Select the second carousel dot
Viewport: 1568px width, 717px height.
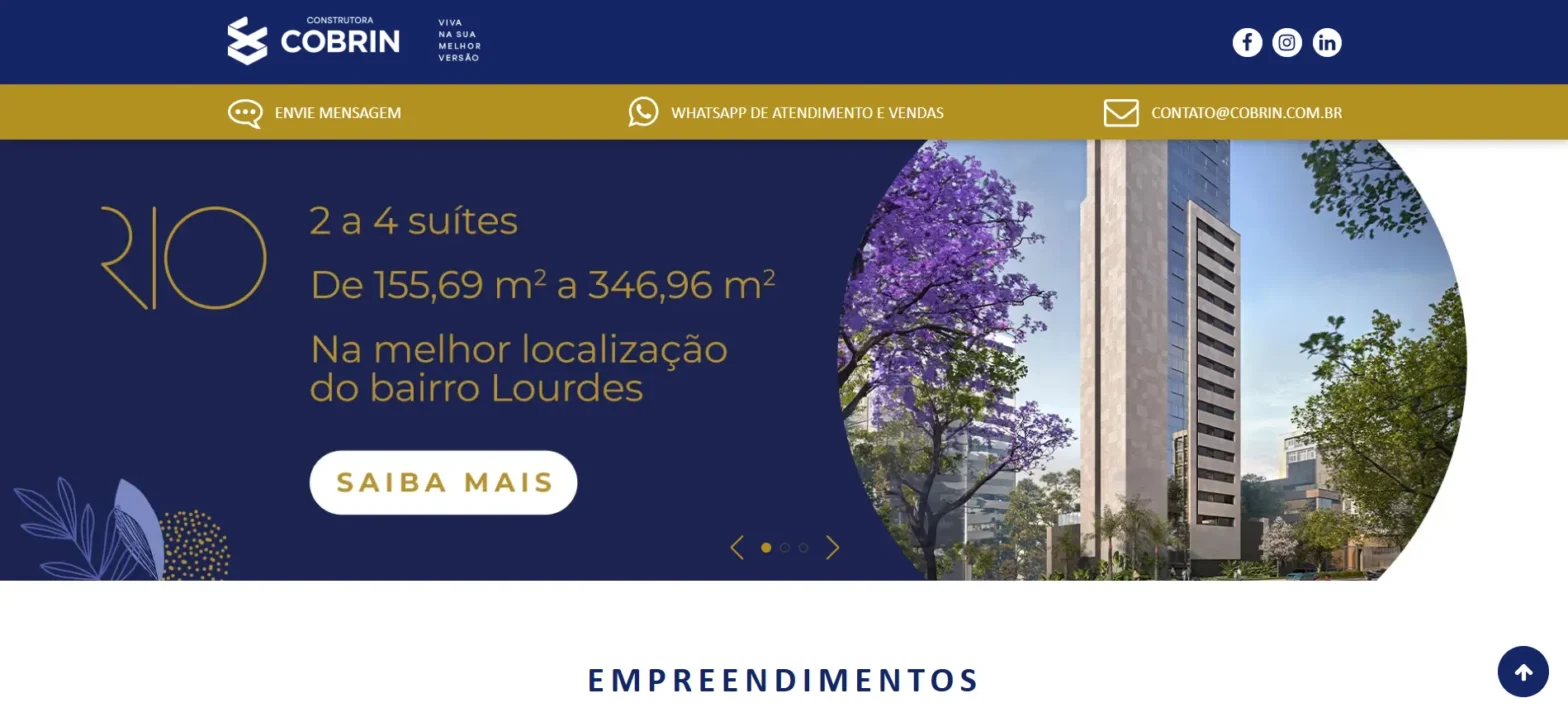(785, 548)
